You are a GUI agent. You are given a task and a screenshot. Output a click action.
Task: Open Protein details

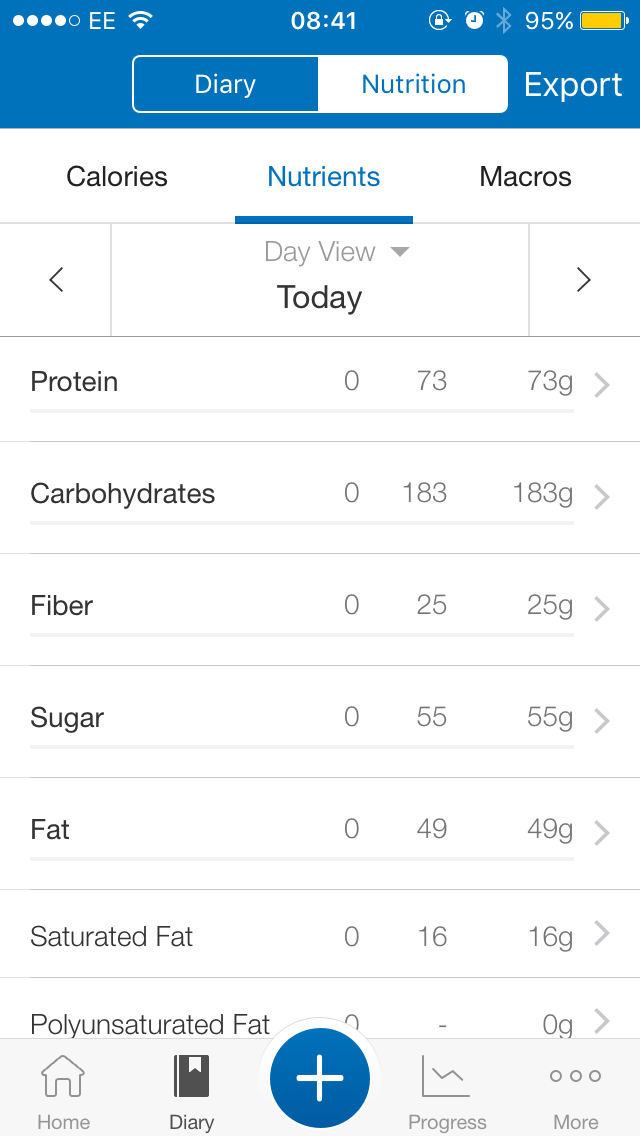pos(320,383)
